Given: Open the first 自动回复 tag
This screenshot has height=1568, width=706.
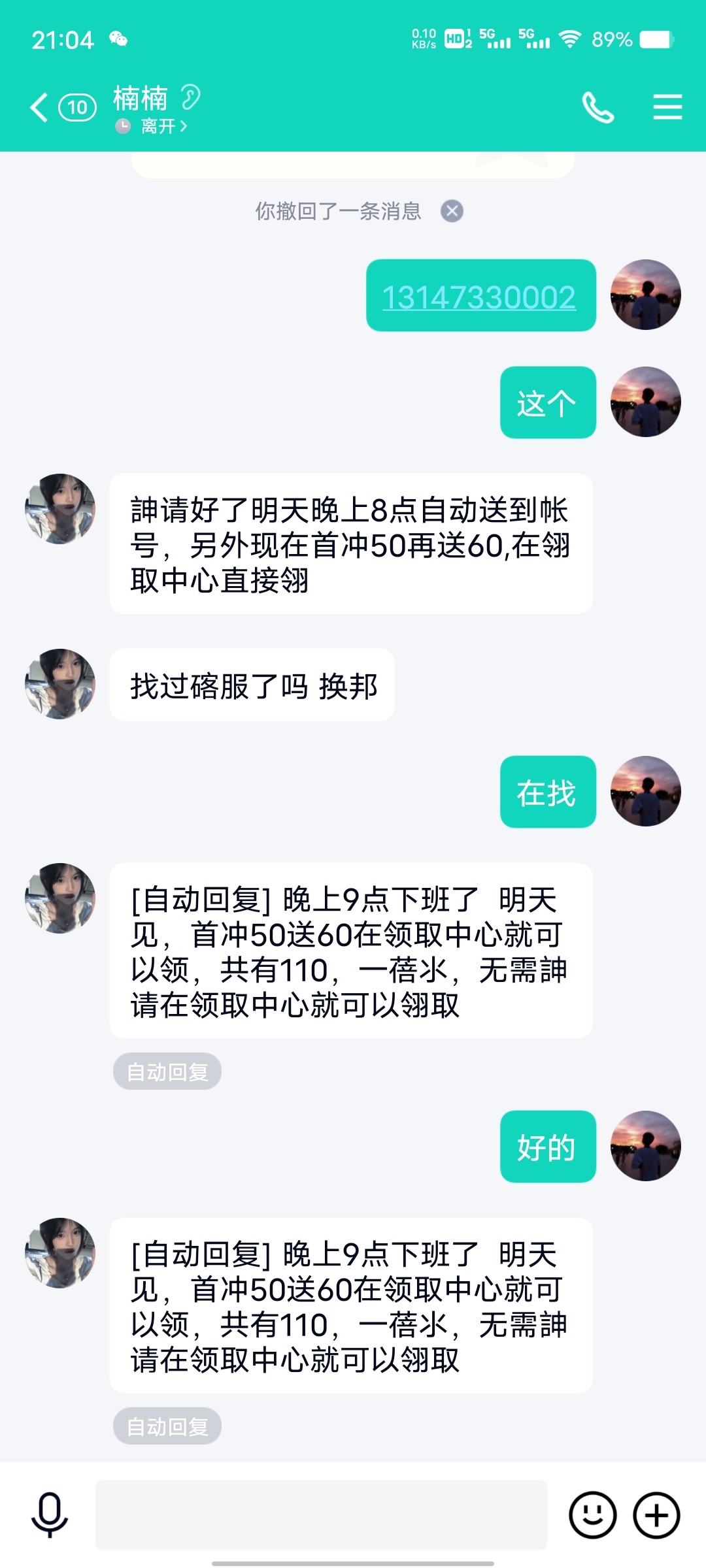Looking at the screenshot, I should [167, 1071].
